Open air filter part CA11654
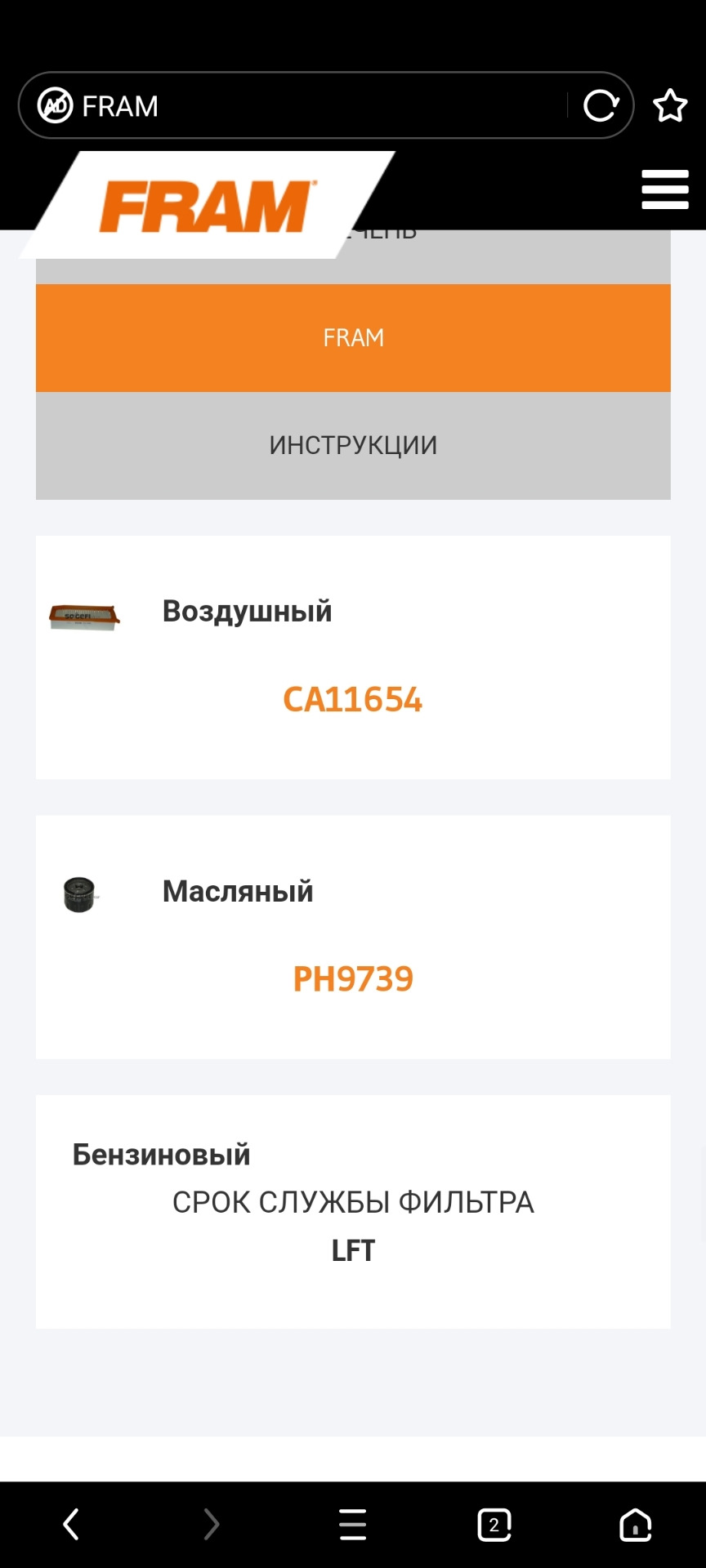 pos(352,700)
